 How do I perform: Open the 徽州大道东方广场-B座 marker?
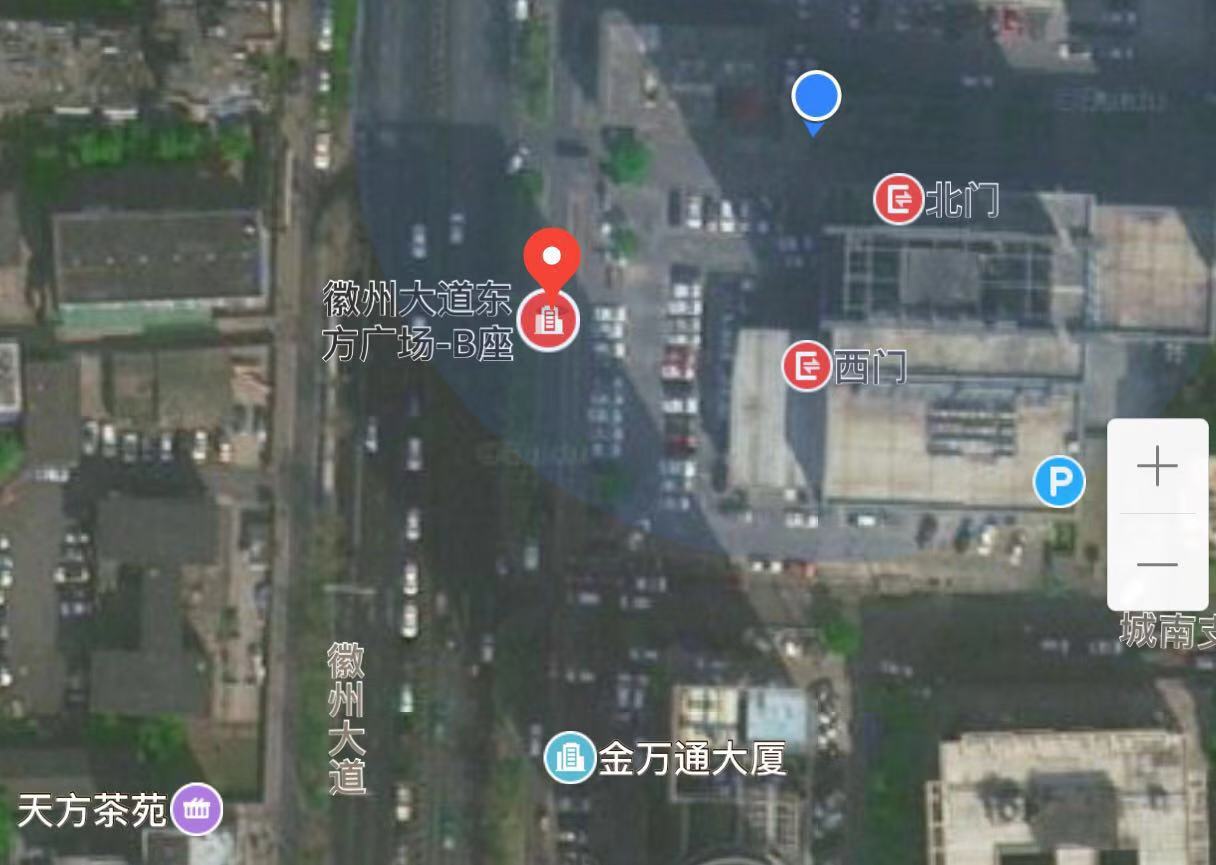(x=548, y=321)
